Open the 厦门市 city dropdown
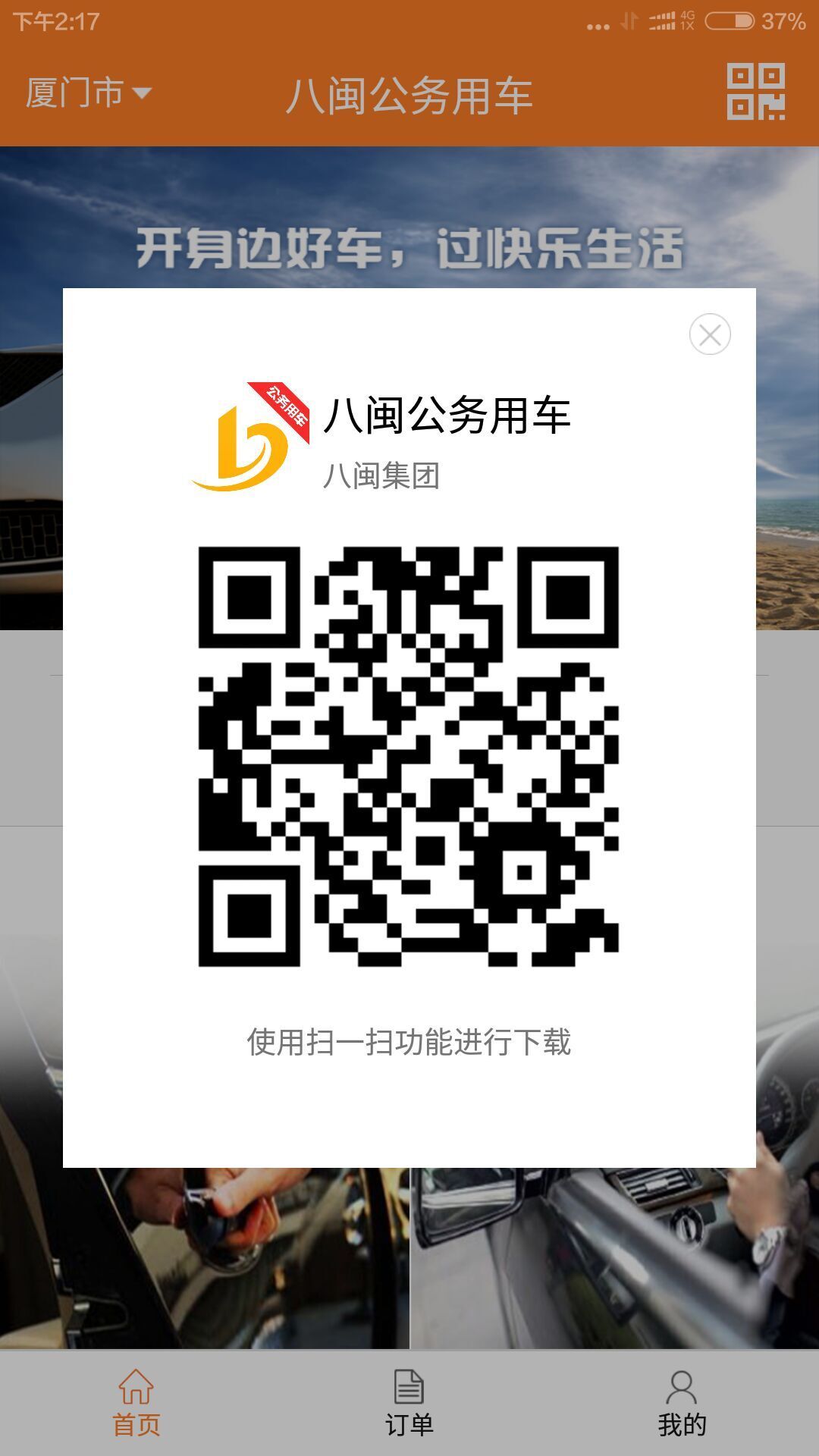The height and width of the screenshot is (1456, 819). point(89,93)
